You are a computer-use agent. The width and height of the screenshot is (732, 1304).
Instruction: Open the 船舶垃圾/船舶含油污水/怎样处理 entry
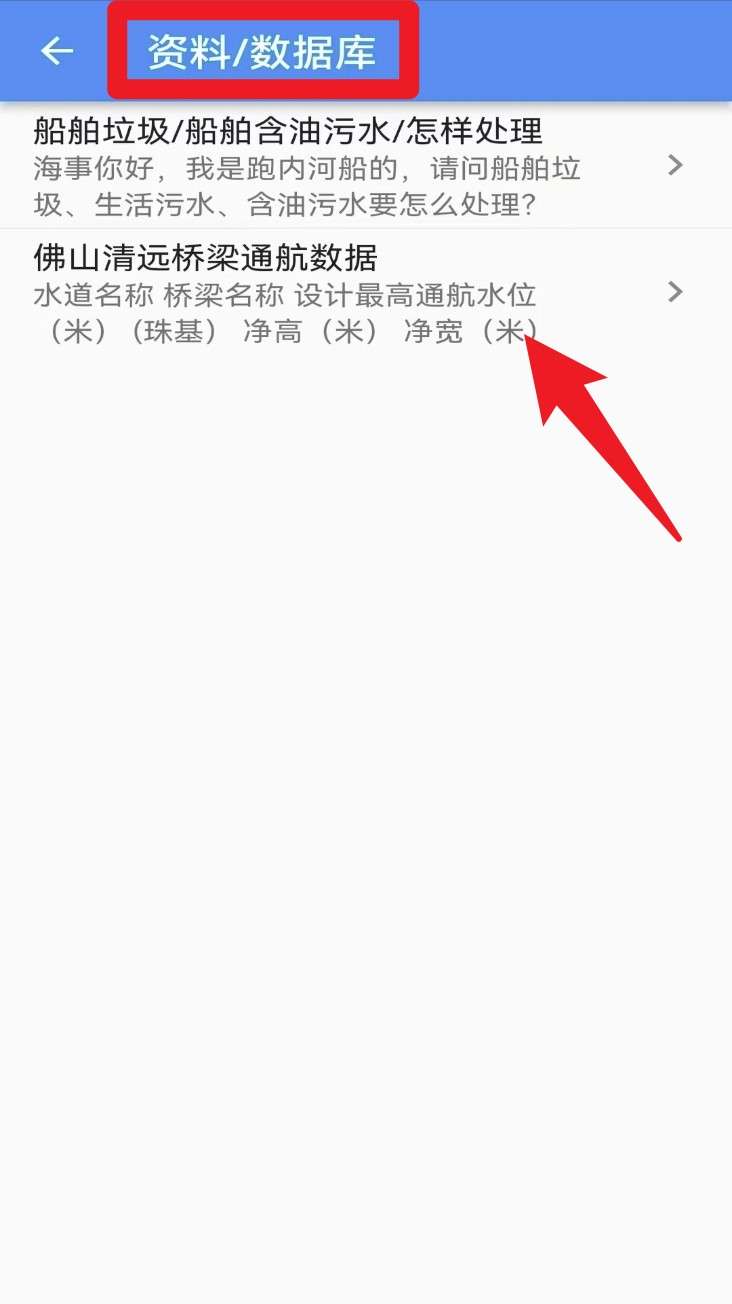coord(340,166)
